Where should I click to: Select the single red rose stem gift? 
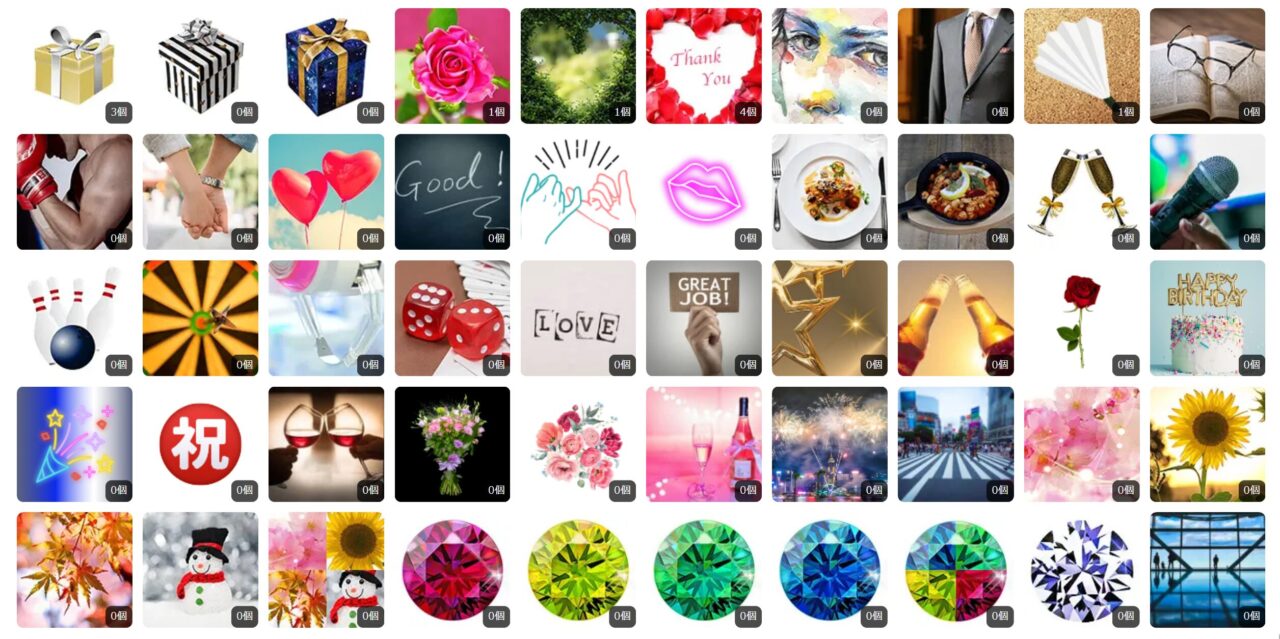click(x=1081, y=318)
